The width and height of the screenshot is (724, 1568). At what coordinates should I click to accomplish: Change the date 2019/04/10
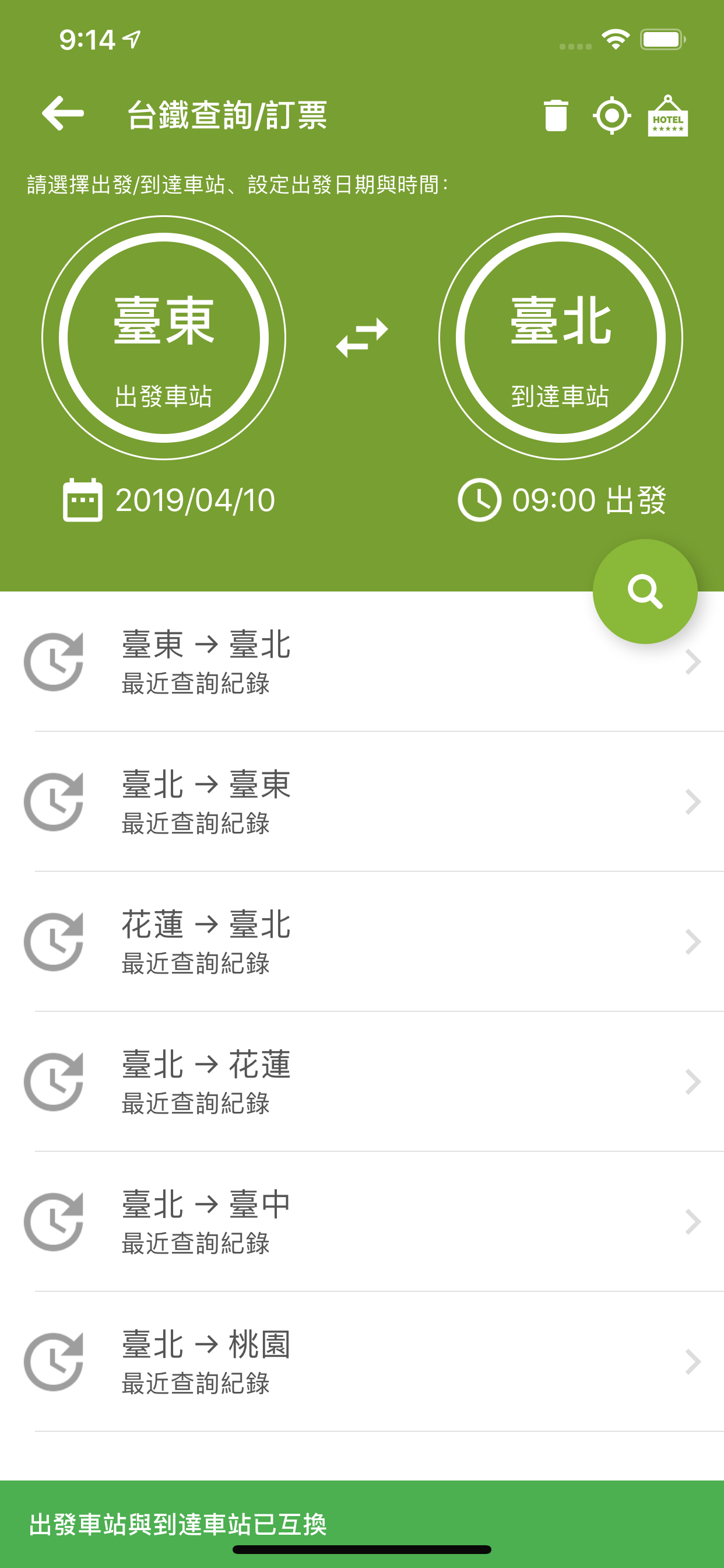(x=169, y=501)
